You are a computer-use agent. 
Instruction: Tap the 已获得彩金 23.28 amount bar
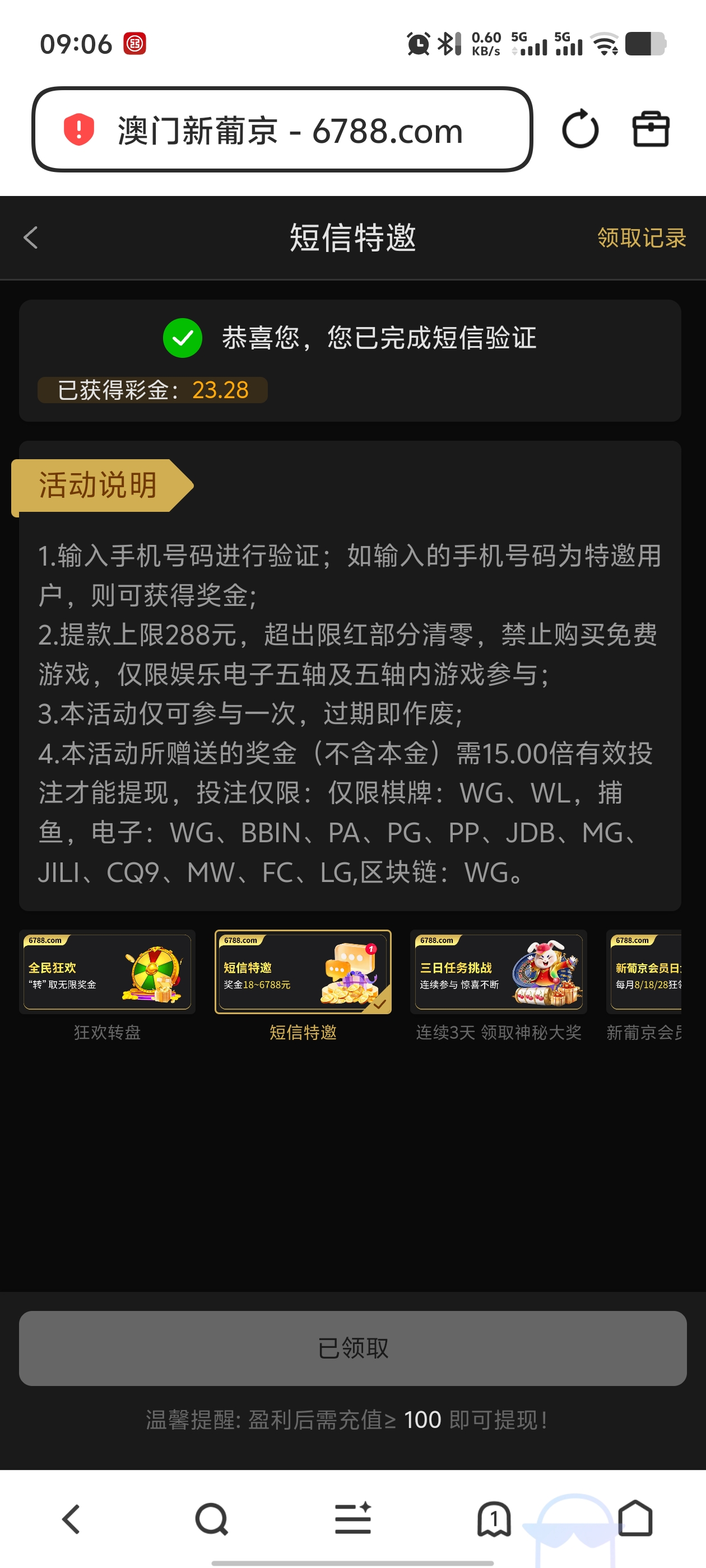154,390
